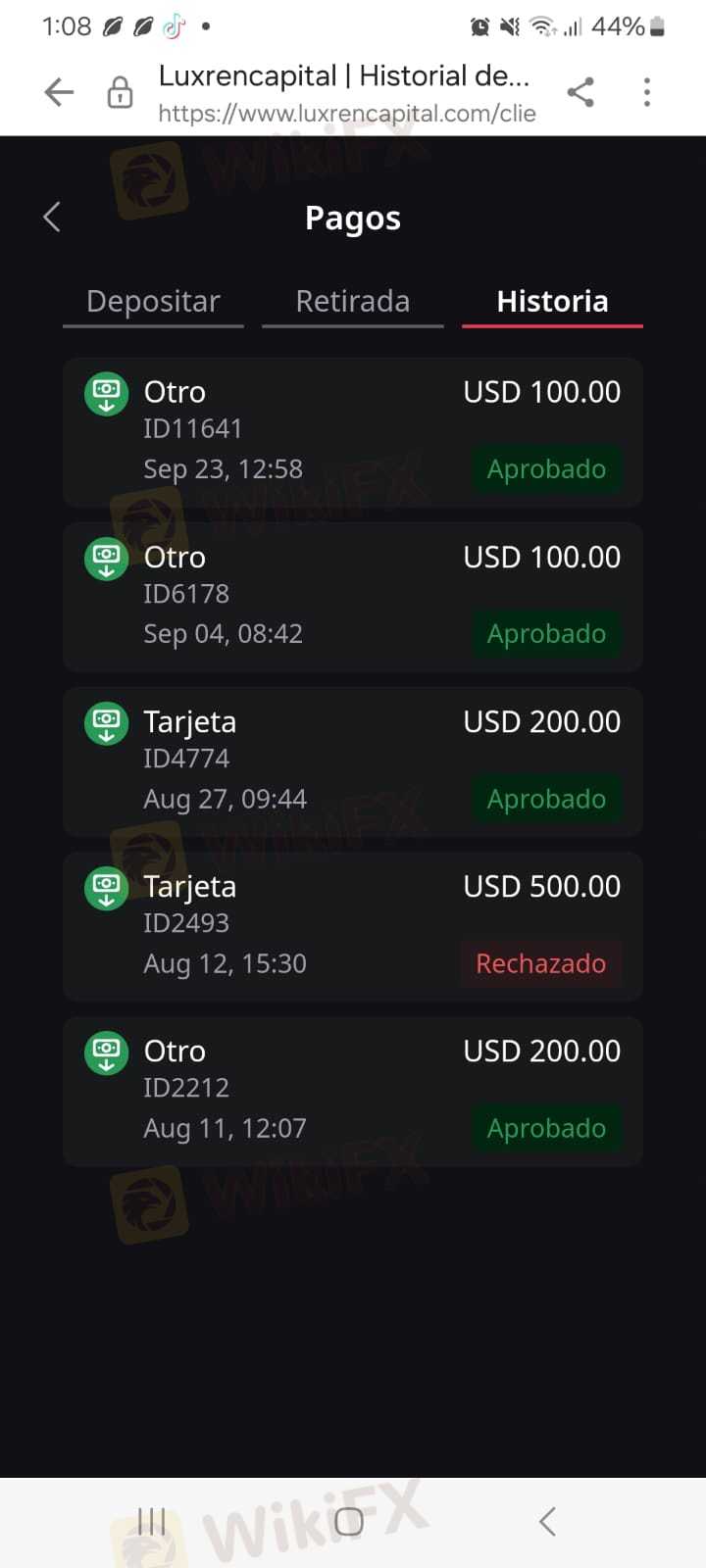This screenshot has width=706, height=1568.
Task: Go back with the browser arrow
Action: (59, 92)
